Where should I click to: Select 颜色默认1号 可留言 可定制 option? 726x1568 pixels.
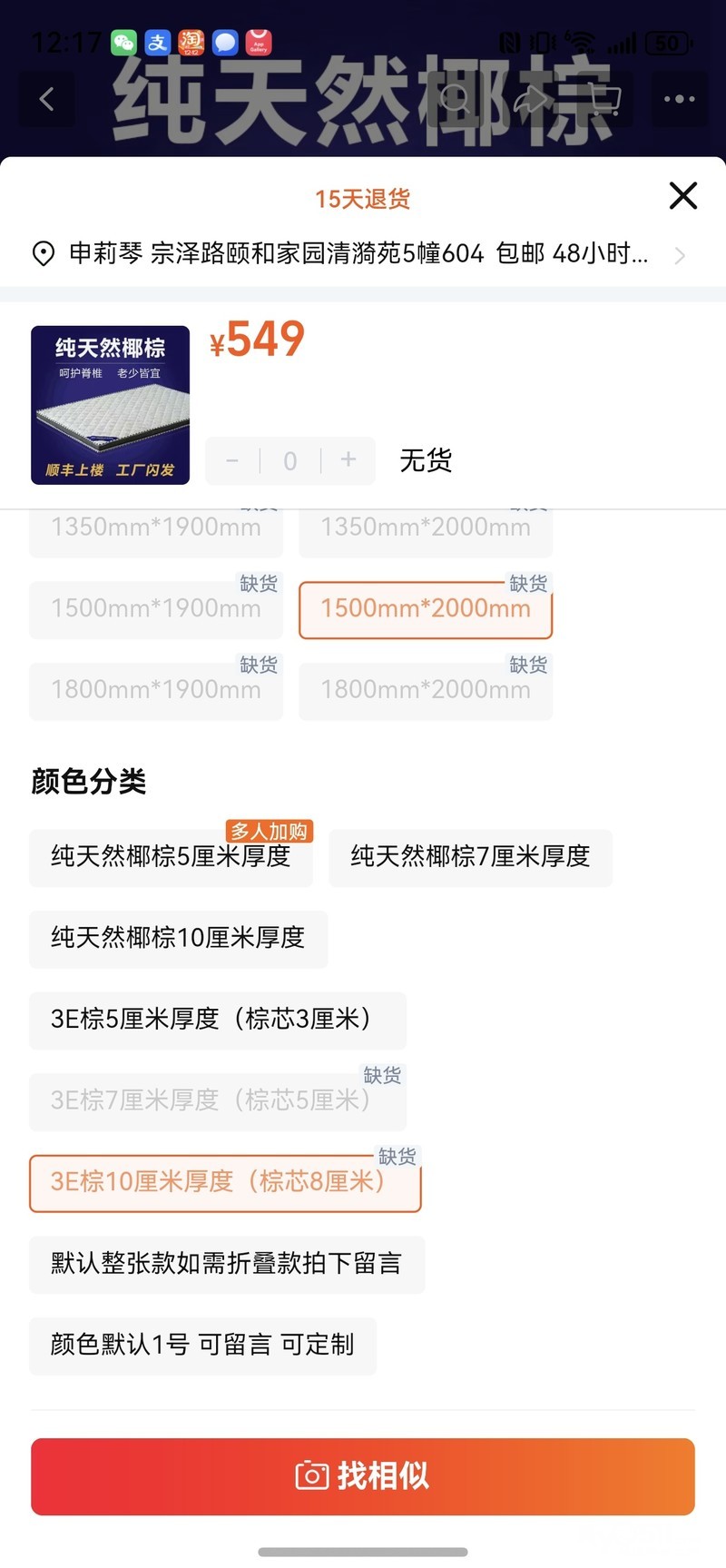(x=202, y=1346)
